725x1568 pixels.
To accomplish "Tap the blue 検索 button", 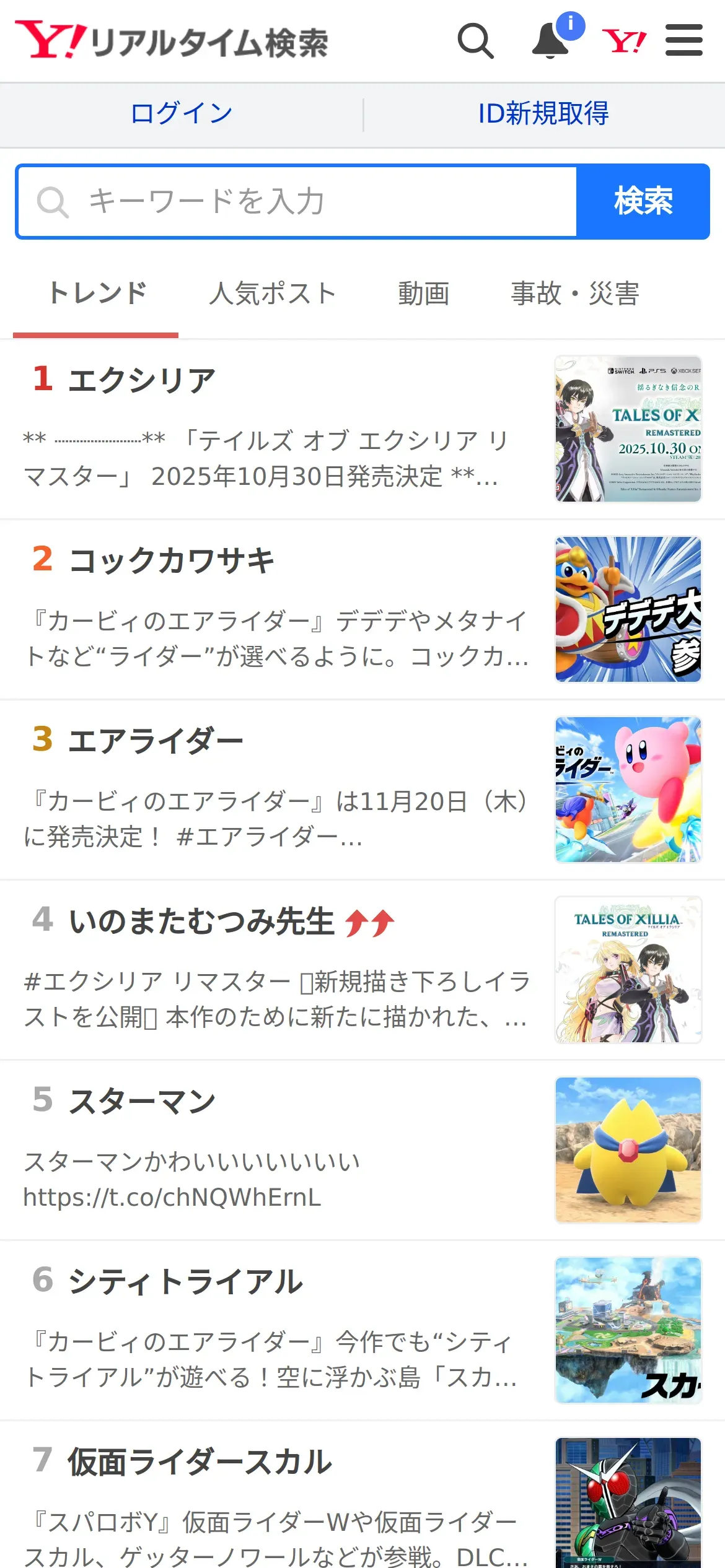I will tap(643, 202).
